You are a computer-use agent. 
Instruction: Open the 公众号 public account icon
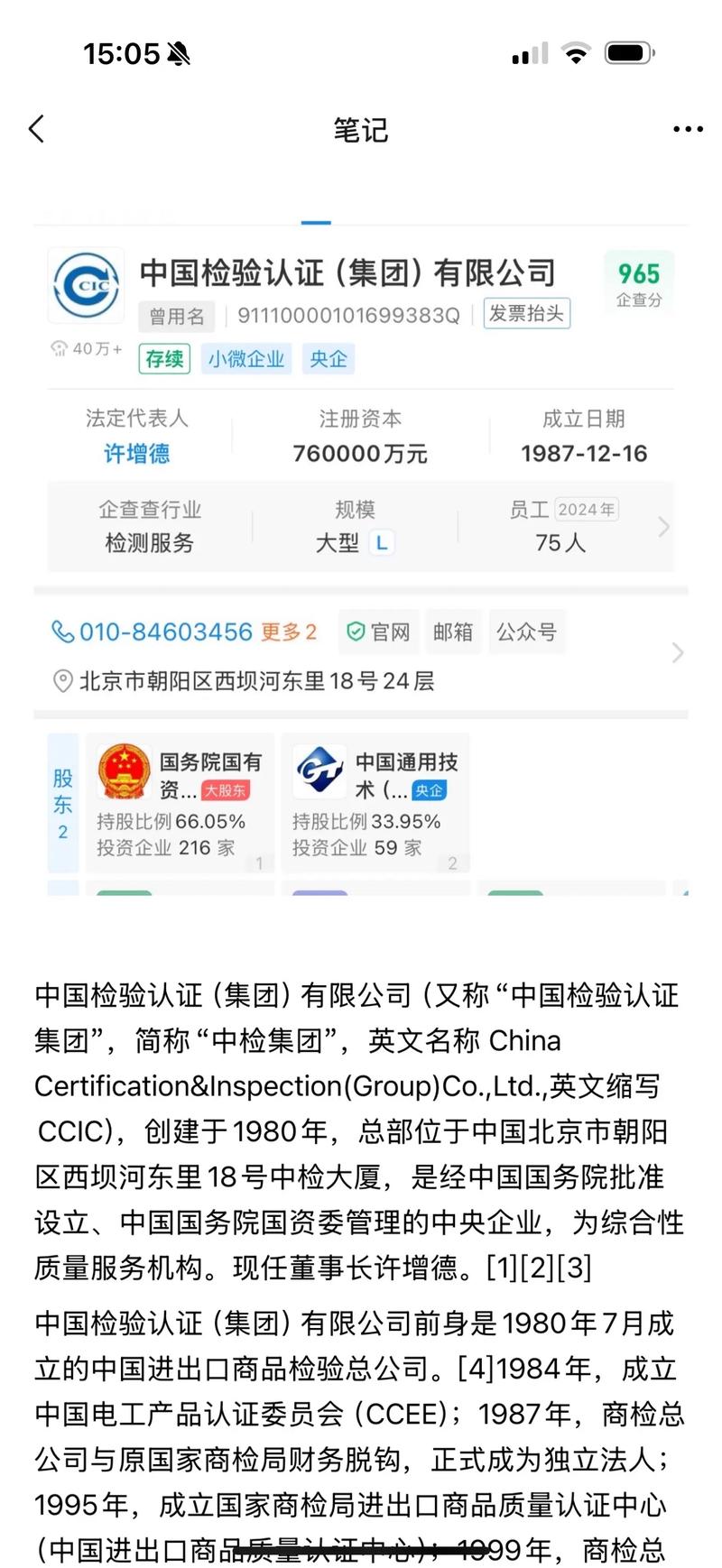pyautogui.click(x=527, y=632)
